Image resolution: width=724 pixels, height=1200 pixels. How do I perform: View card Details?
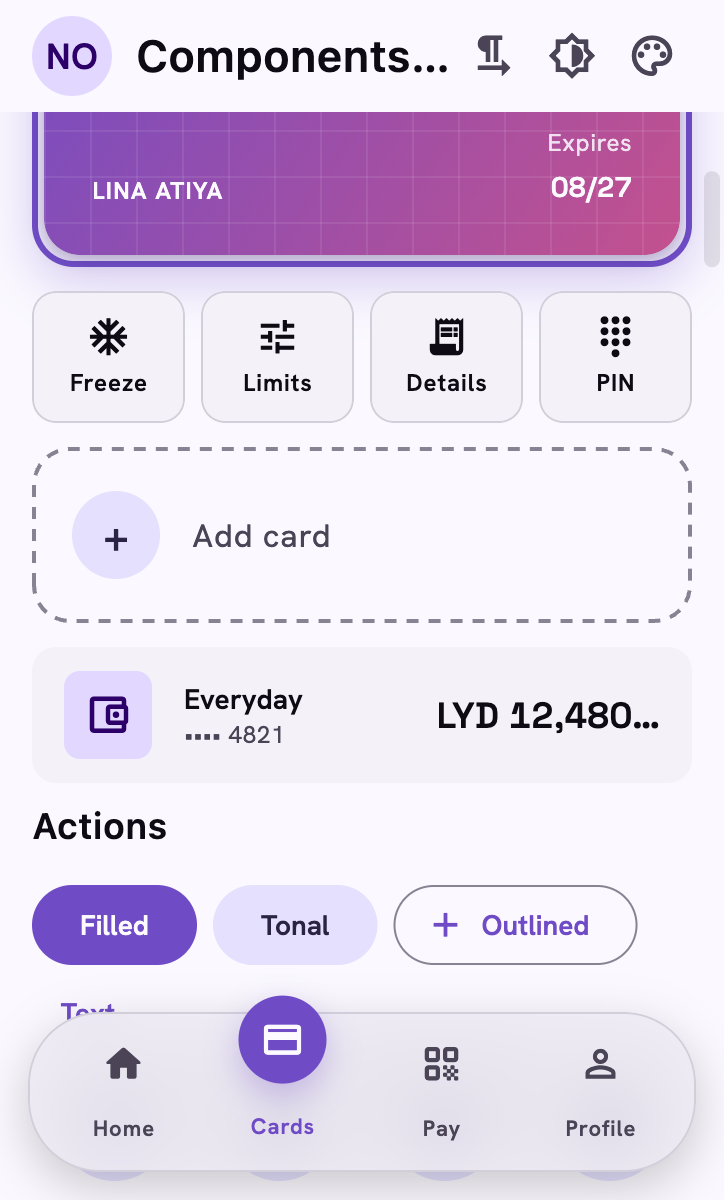(446, 357)
